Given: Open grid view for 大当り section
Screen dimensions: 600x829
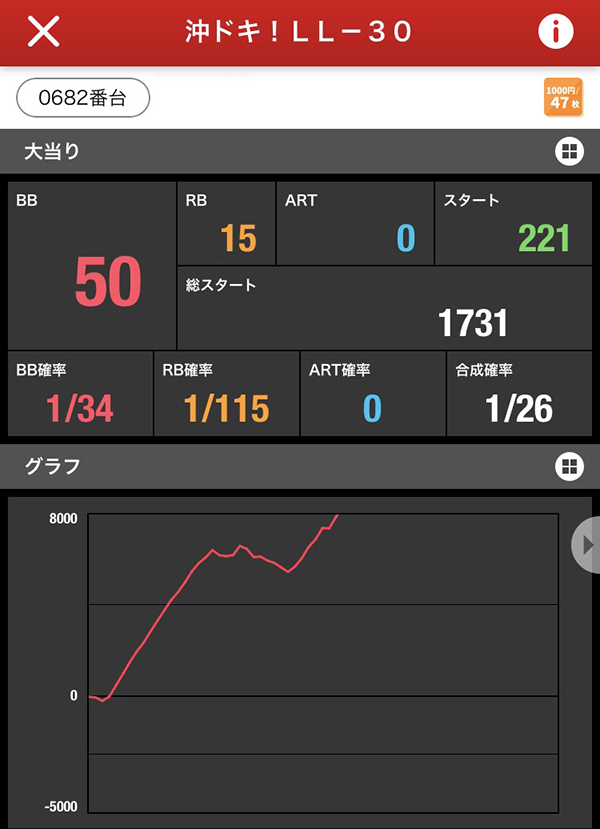Looking at the screenshot, I should [568, 152].
